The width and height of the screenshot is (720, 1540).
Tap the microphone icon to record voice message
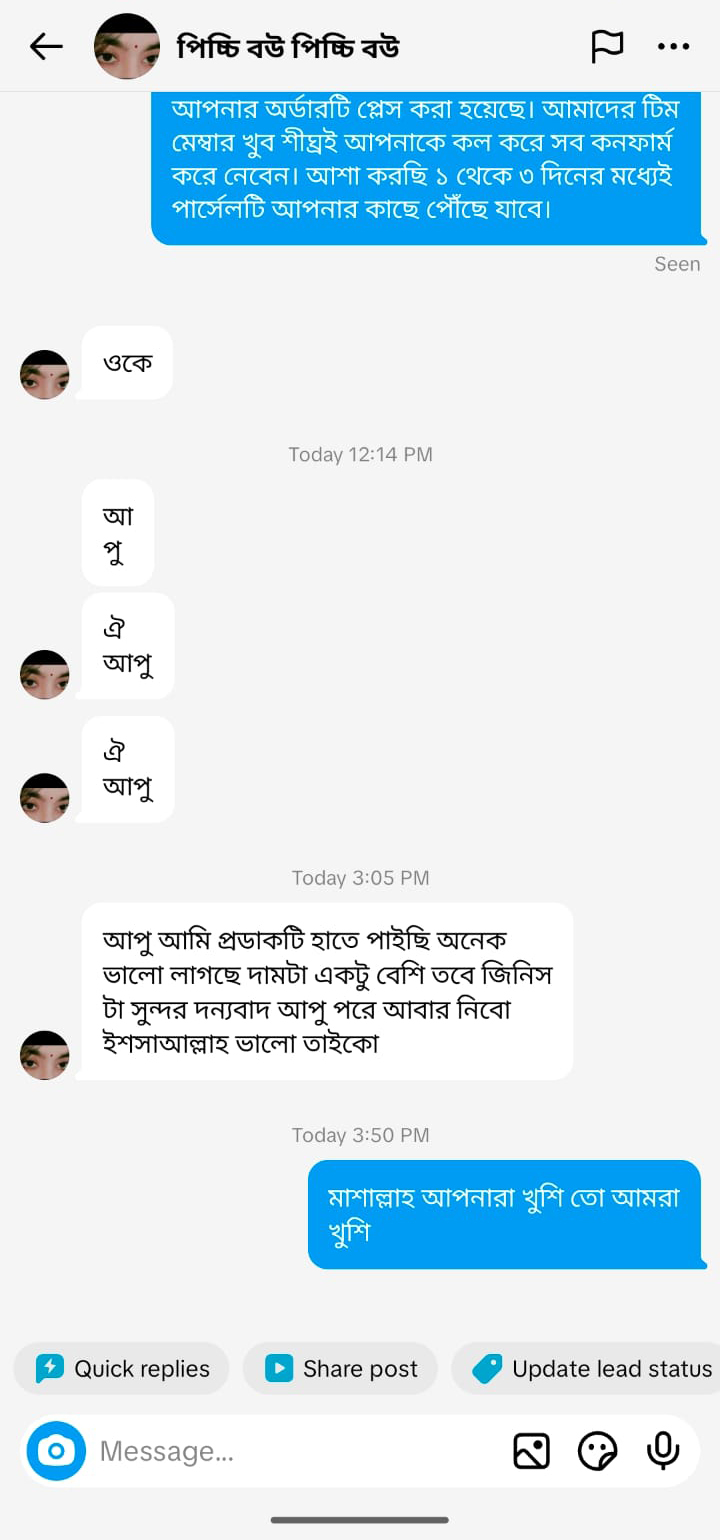(x=663, y=1450)
